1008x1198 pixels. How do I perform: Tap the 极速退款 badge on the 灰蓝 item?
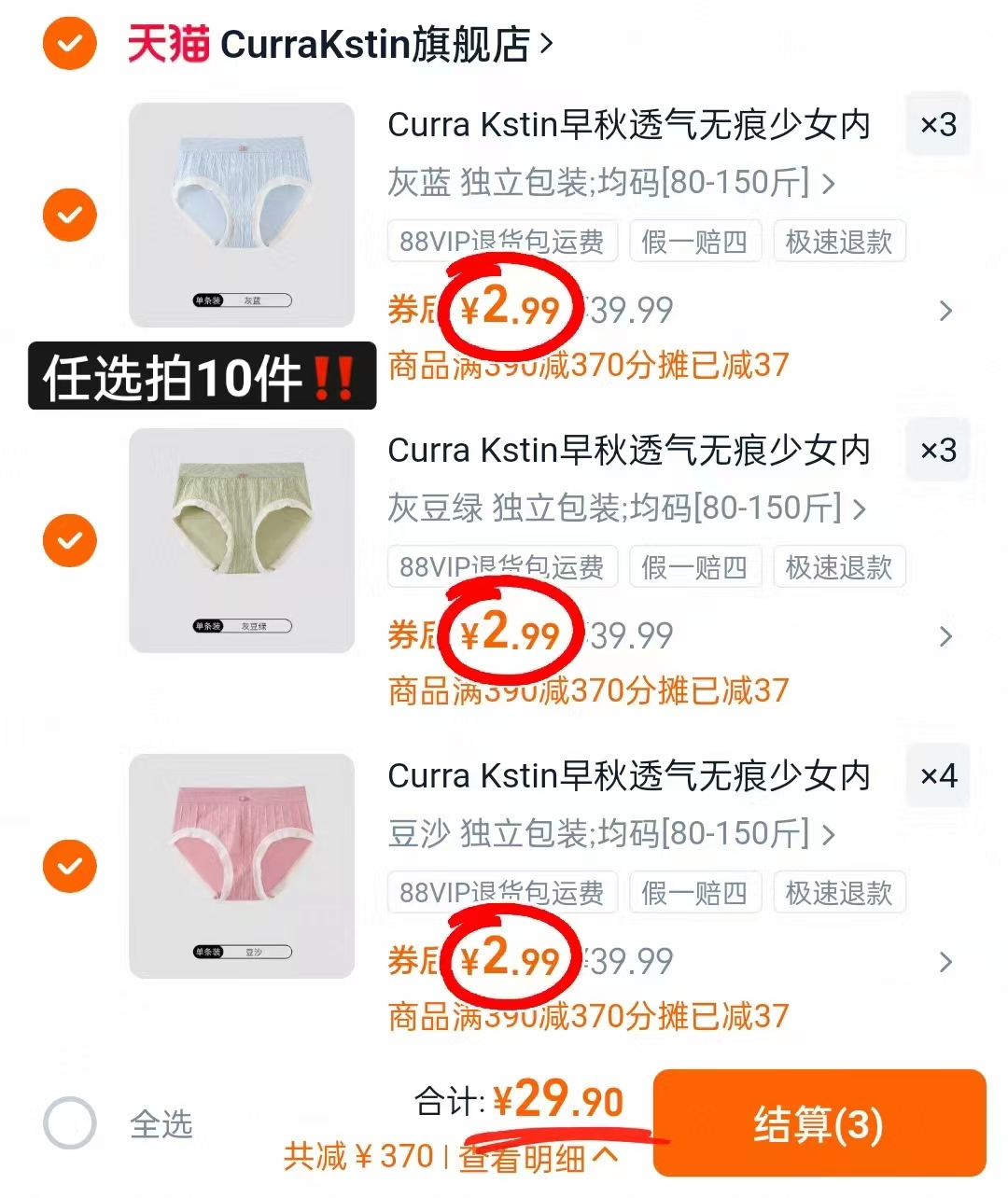coord(839,241)
